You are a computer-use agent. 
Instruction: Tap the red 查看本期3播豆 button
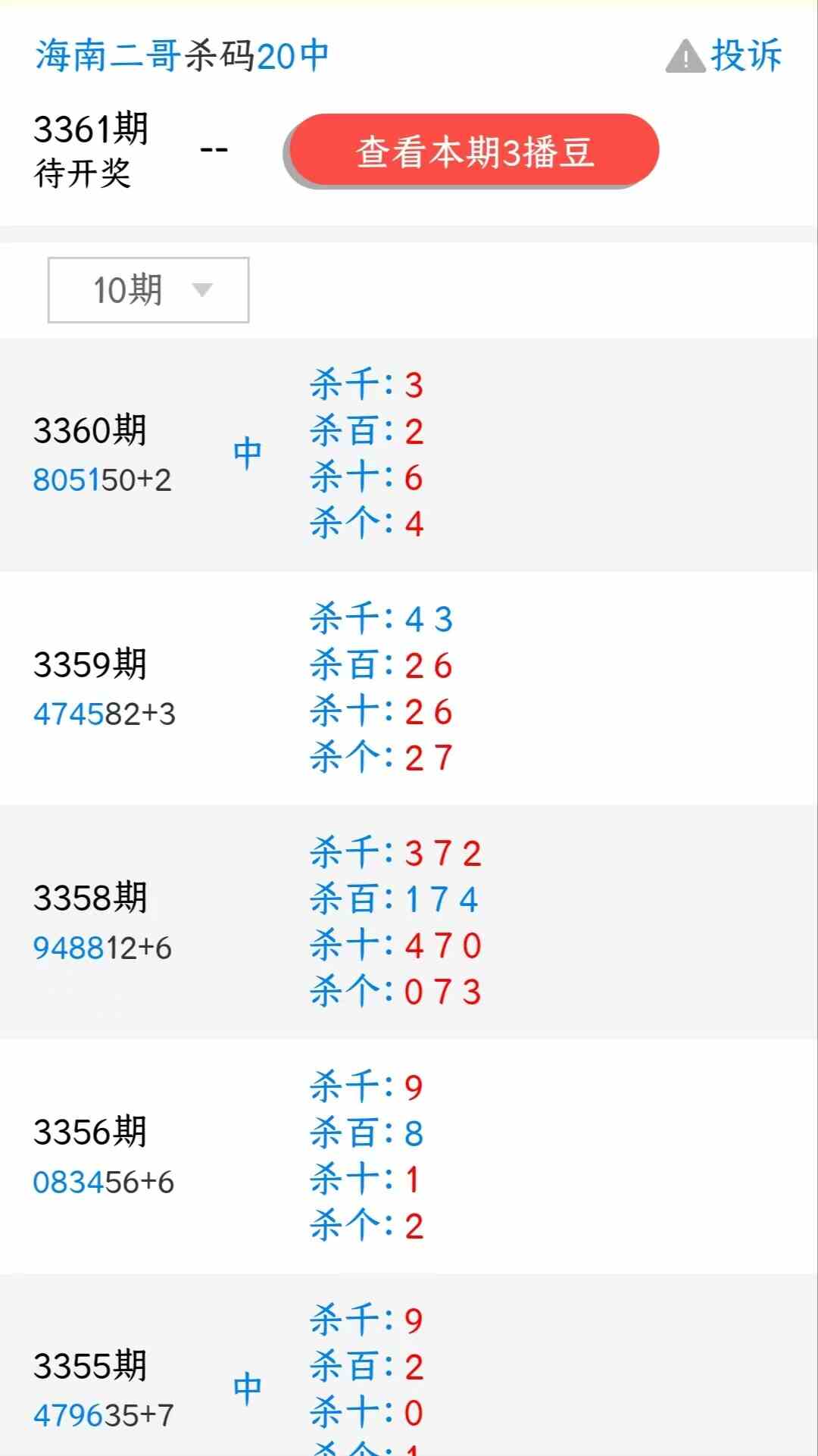pos(474,150)
